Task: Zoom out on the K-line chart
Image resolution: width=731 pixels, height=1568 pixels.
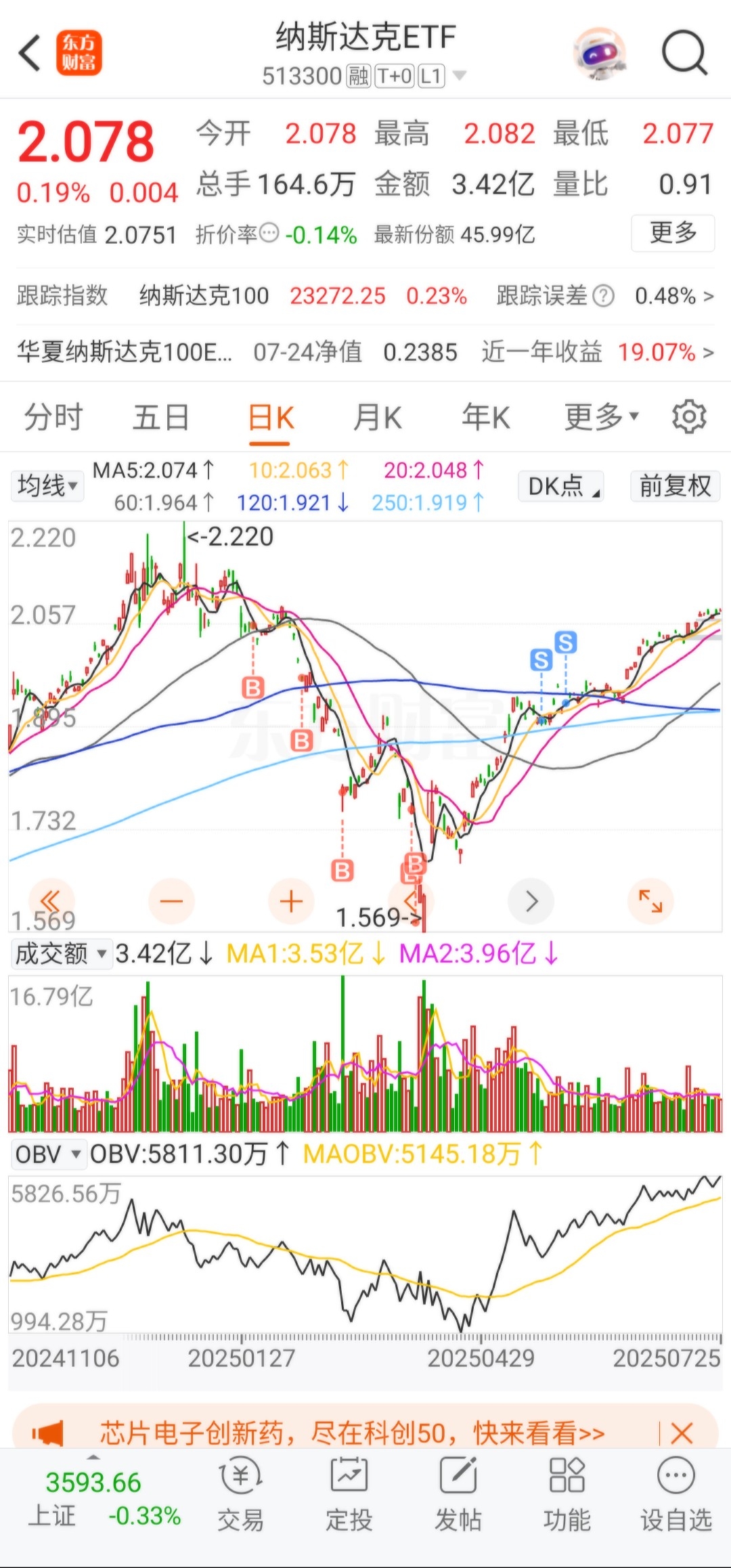Action: coord(171,900)
